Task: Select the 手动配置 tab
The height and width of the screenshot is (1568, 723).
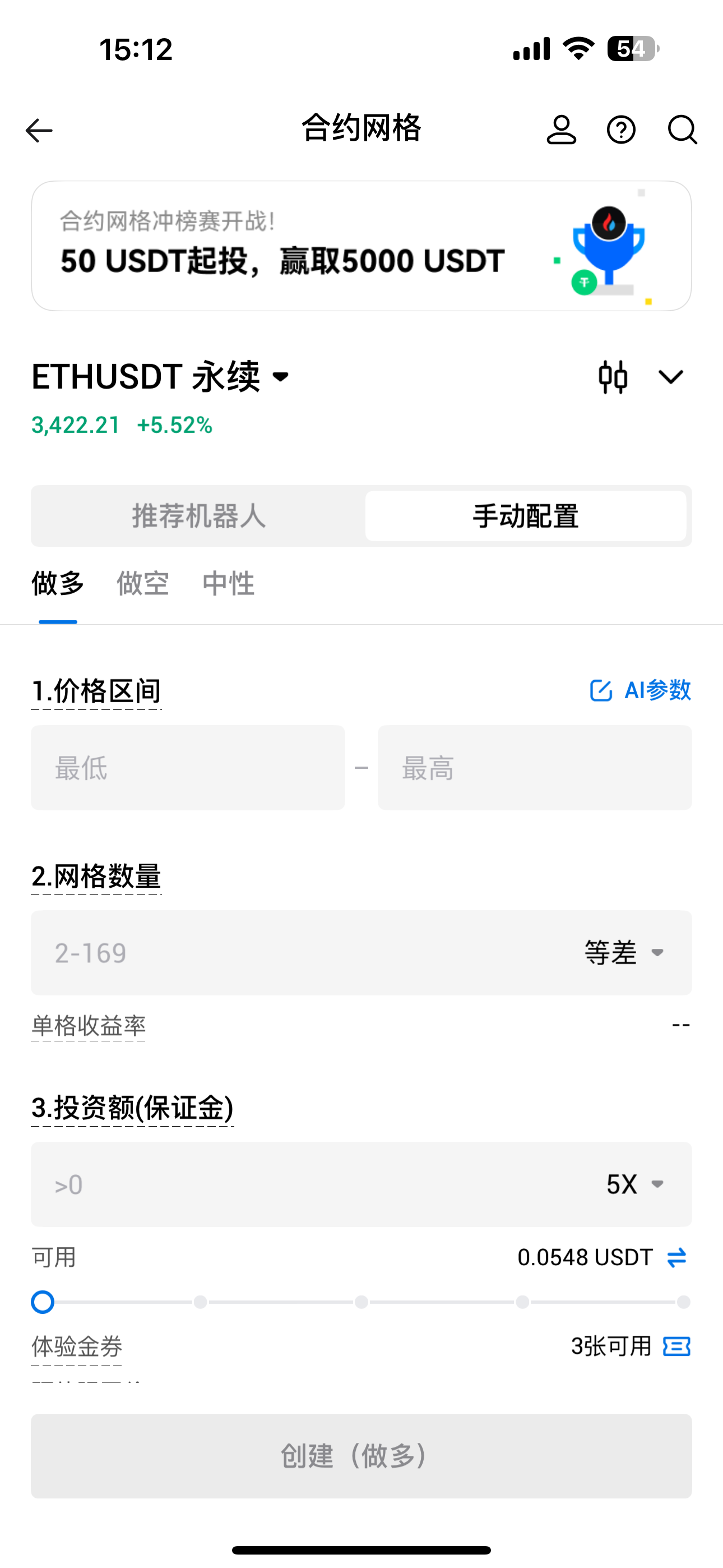Action: coord(526,516)
